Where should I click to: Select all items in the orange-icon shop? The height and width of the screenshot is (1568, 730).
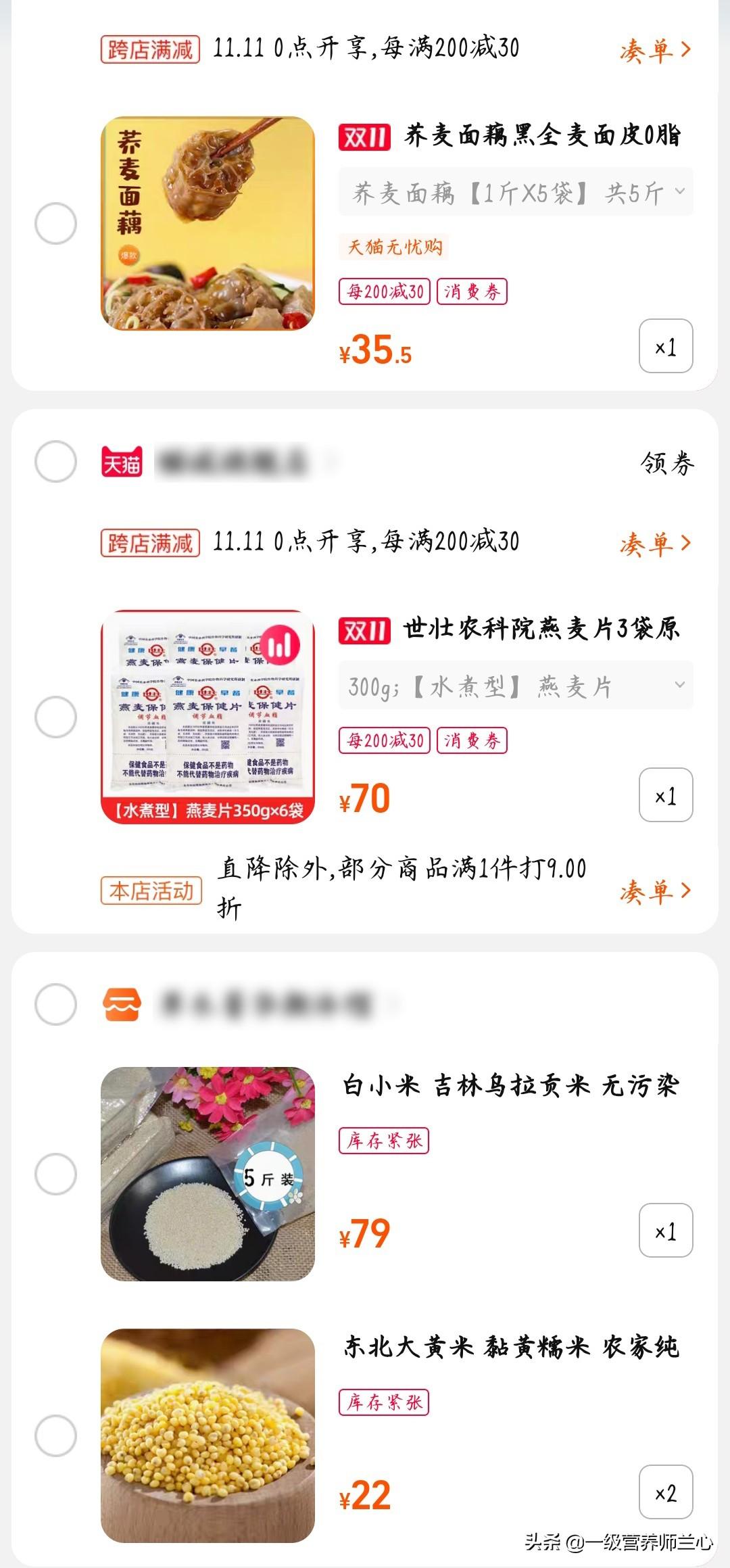[x=55, y=1004]
